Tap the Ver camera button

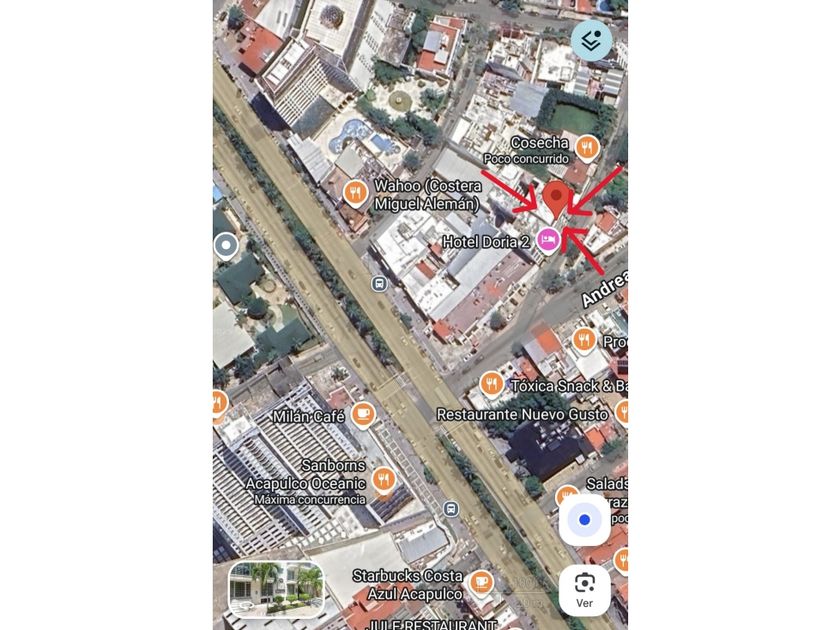pyautogui.click(x=584, y=590)
